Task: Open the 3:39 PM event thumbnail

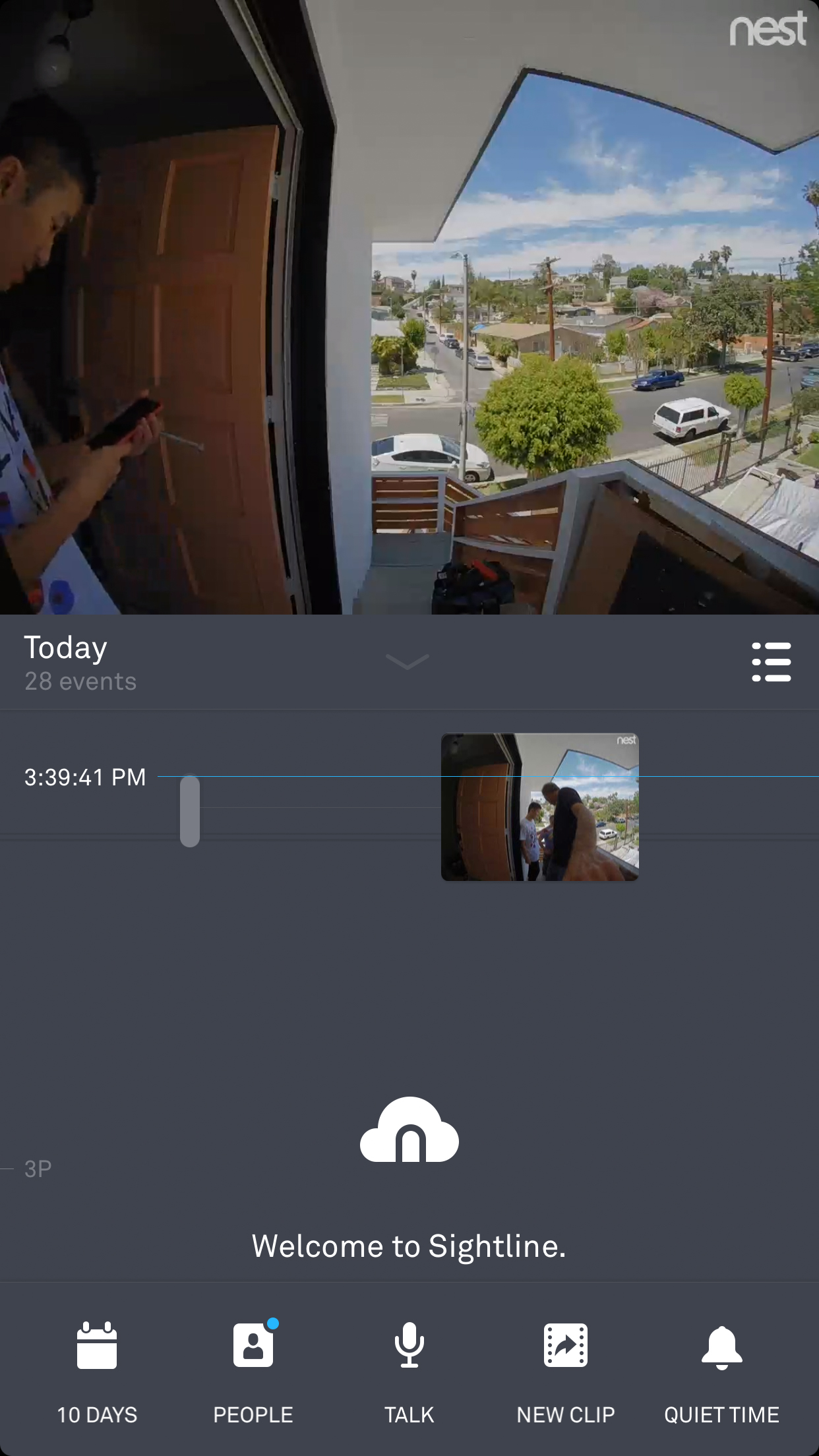Action: (x=539, y=807)
